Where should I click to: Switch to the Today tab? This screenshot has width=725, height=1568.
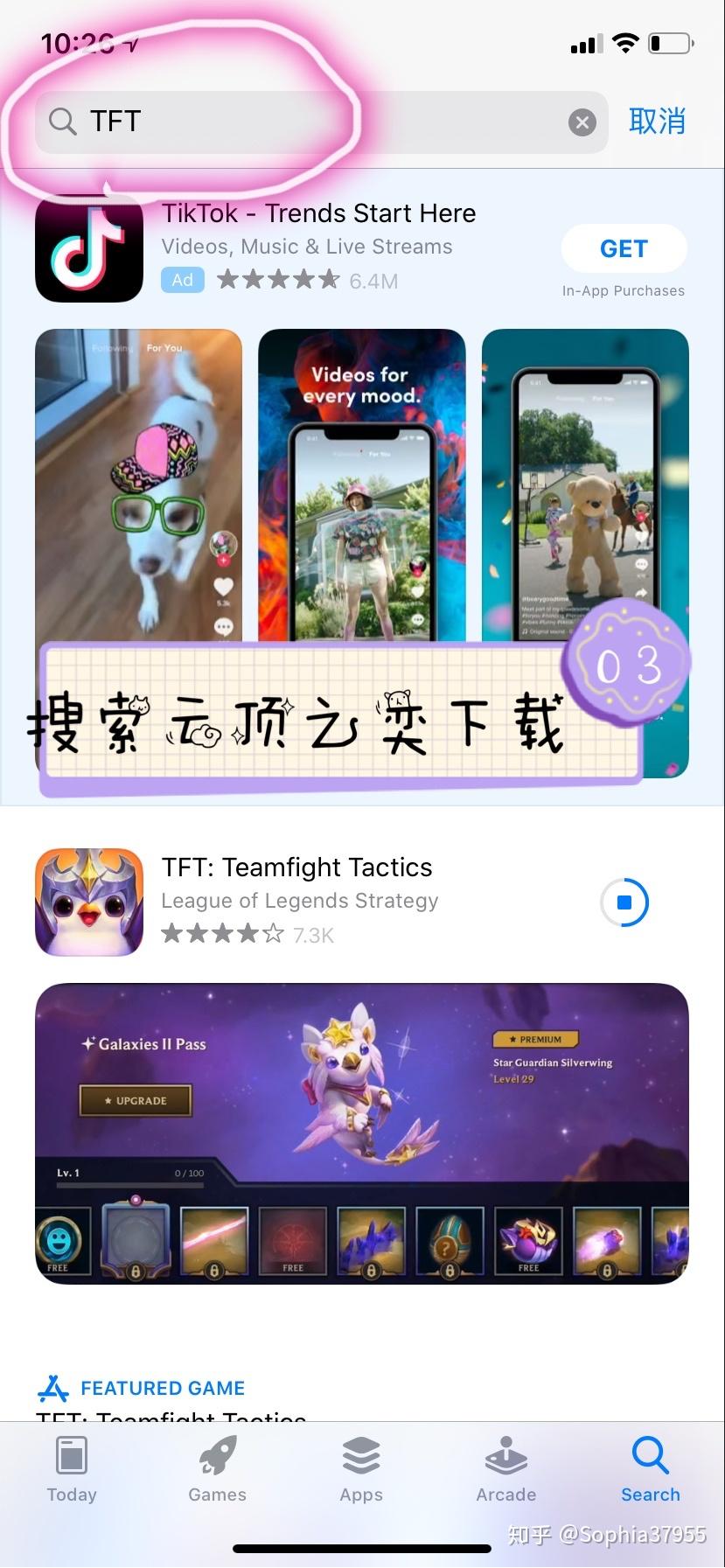[x=72, y=1469]
